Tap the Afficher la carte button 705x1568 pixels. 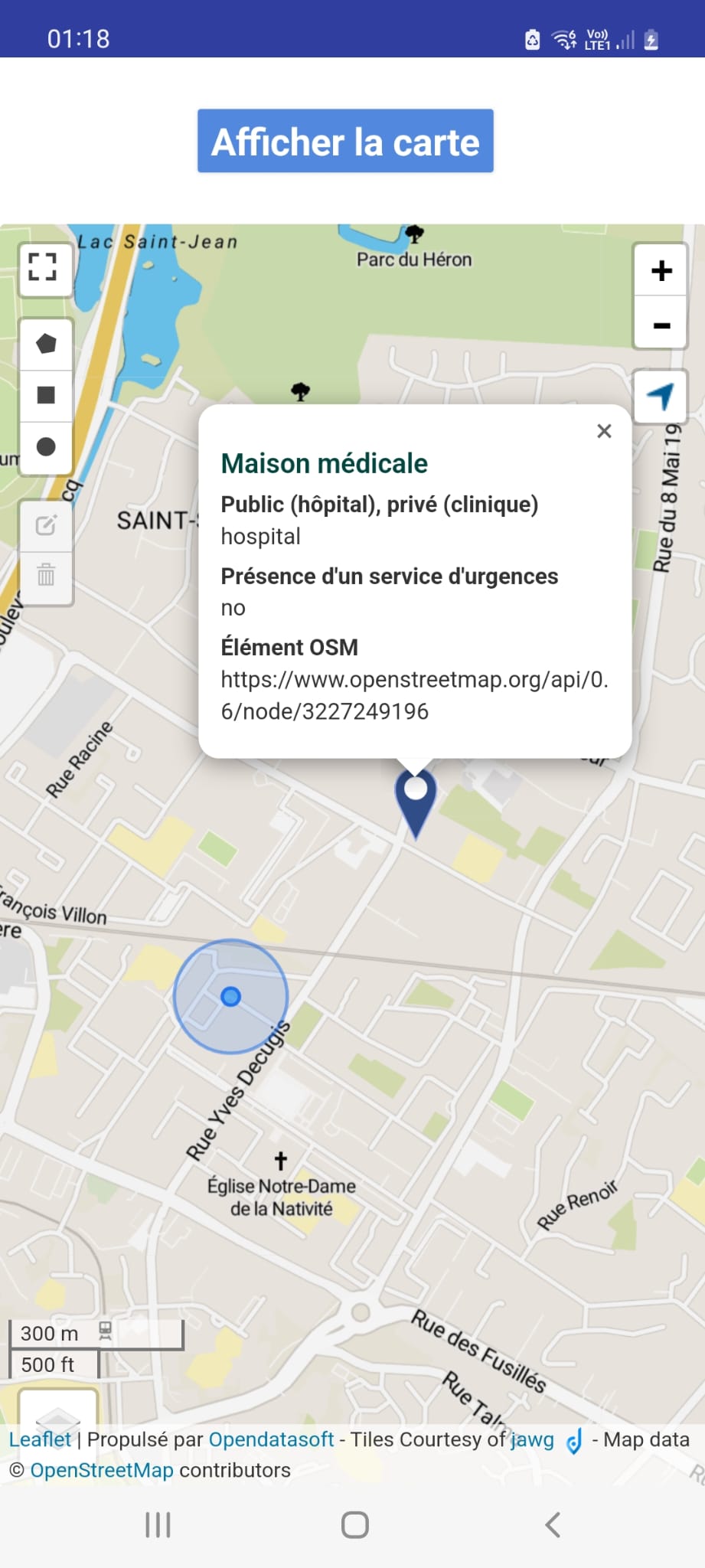(x=345, y=141)
